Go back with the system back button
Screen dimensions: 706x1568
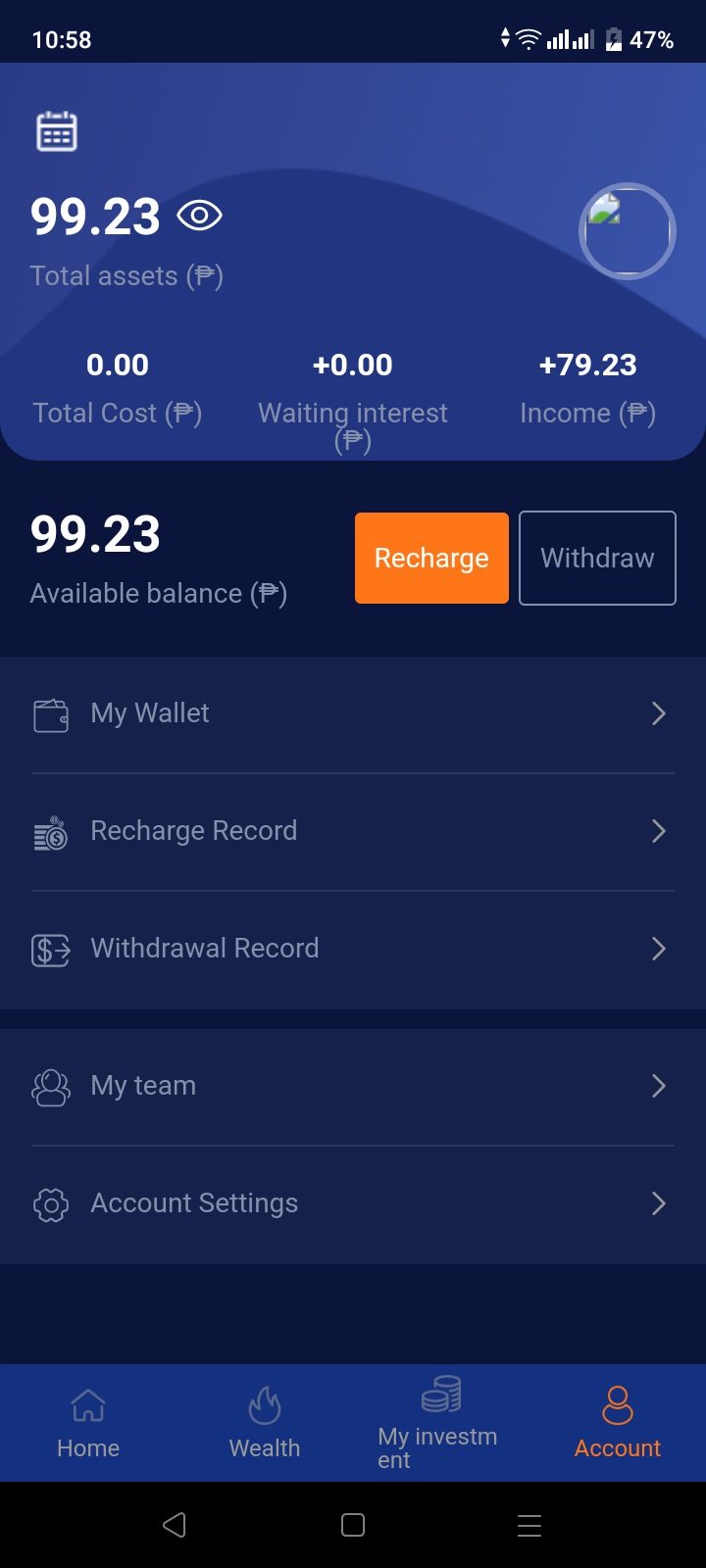coord(175,1525)
